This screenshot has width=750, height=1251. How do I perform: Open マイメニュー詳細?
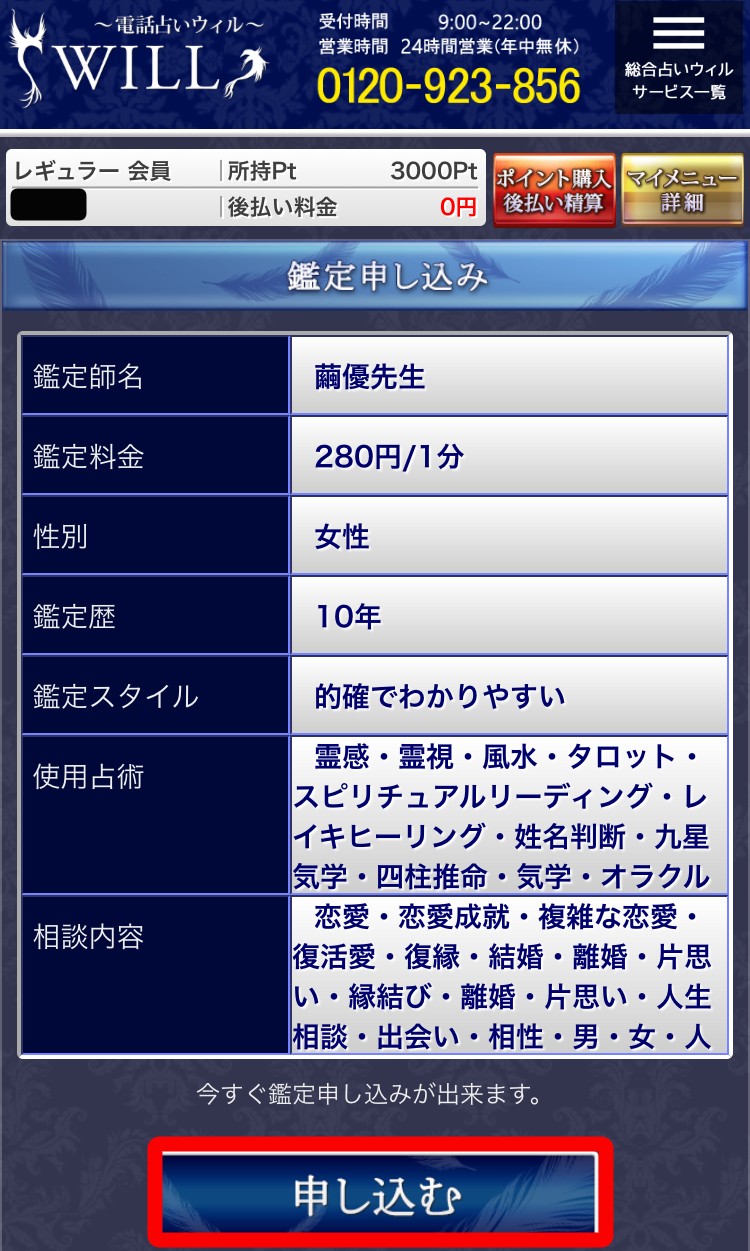682,190
